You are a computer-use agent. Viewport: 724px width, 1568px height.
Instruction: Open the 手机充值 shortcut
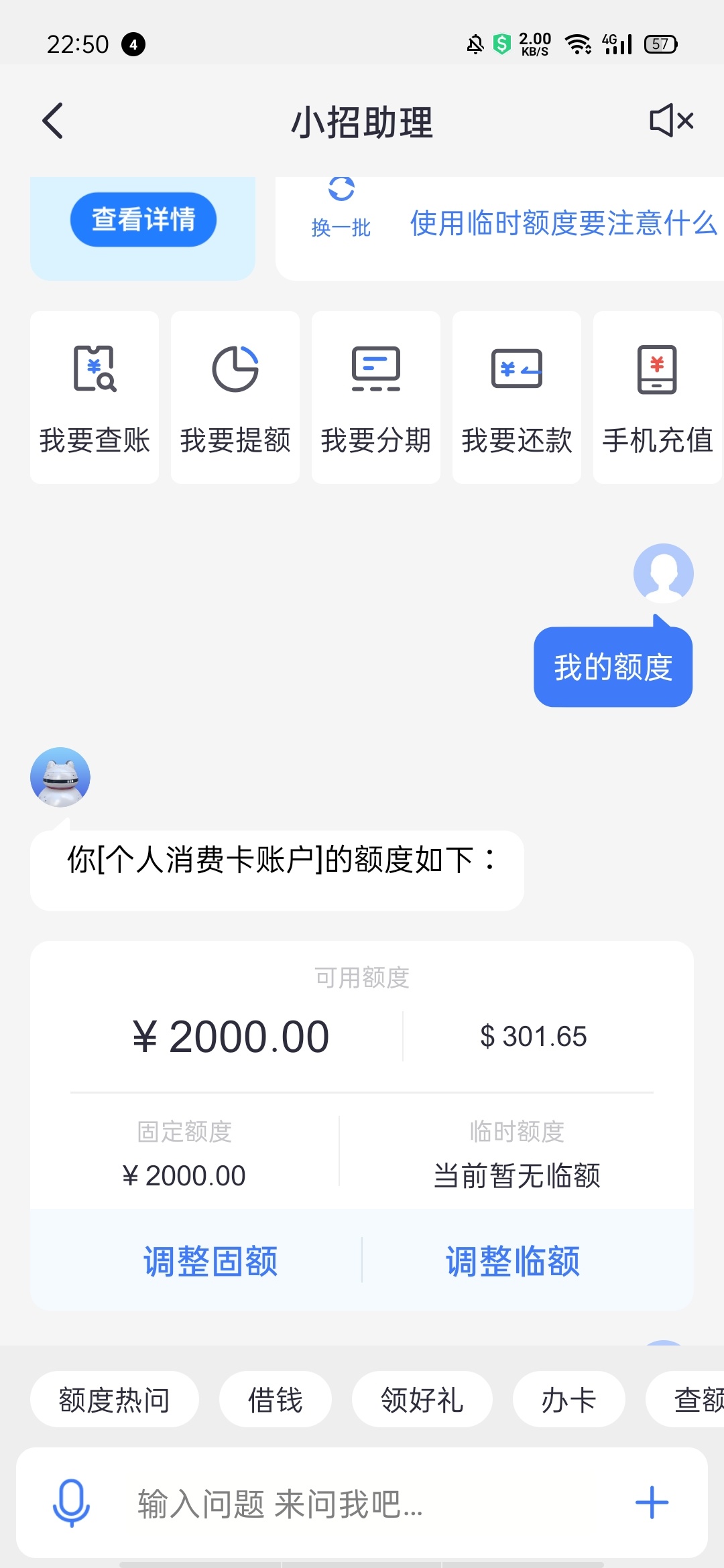tap(658, 397)
